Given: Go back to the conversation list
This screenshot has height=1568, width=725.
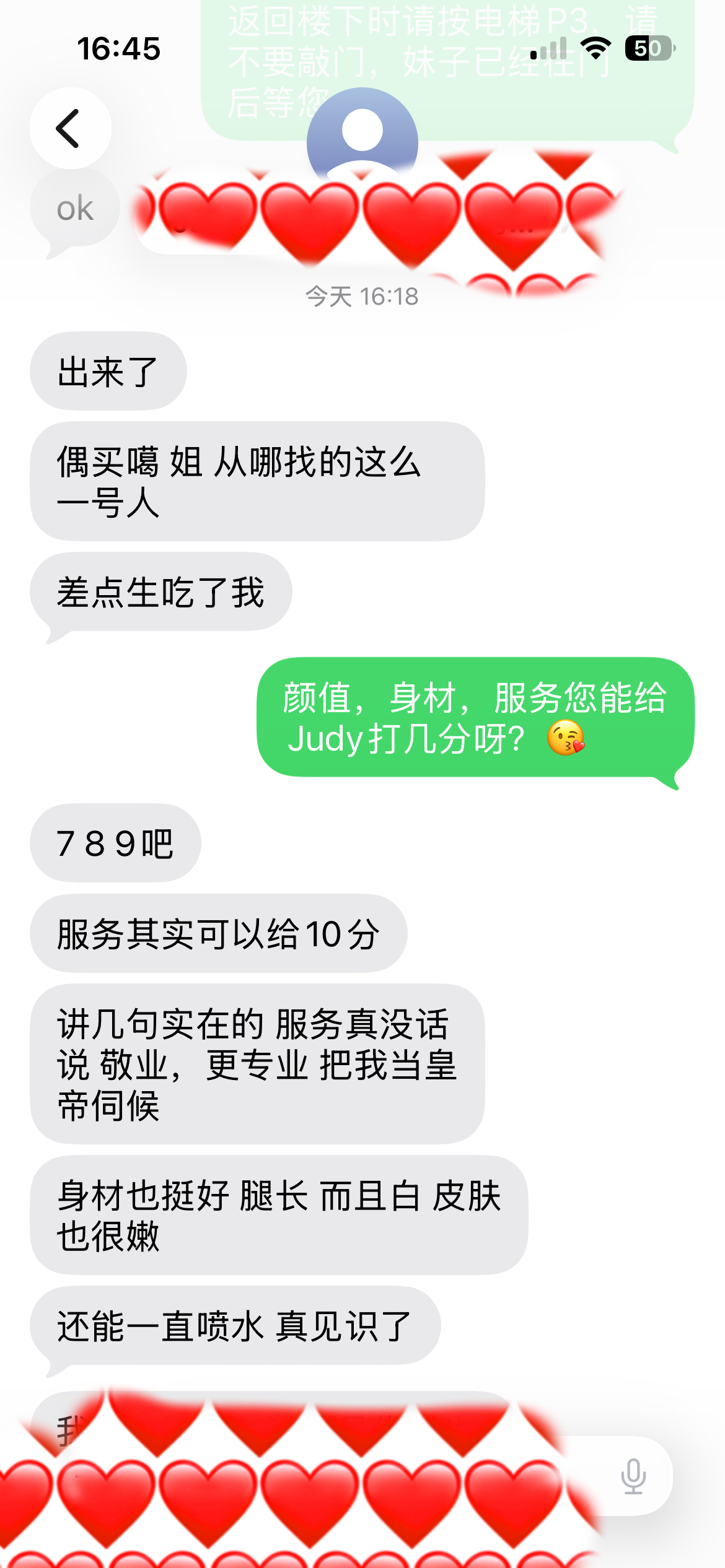Looking at the screenshot, I should (x=70, y=128).
